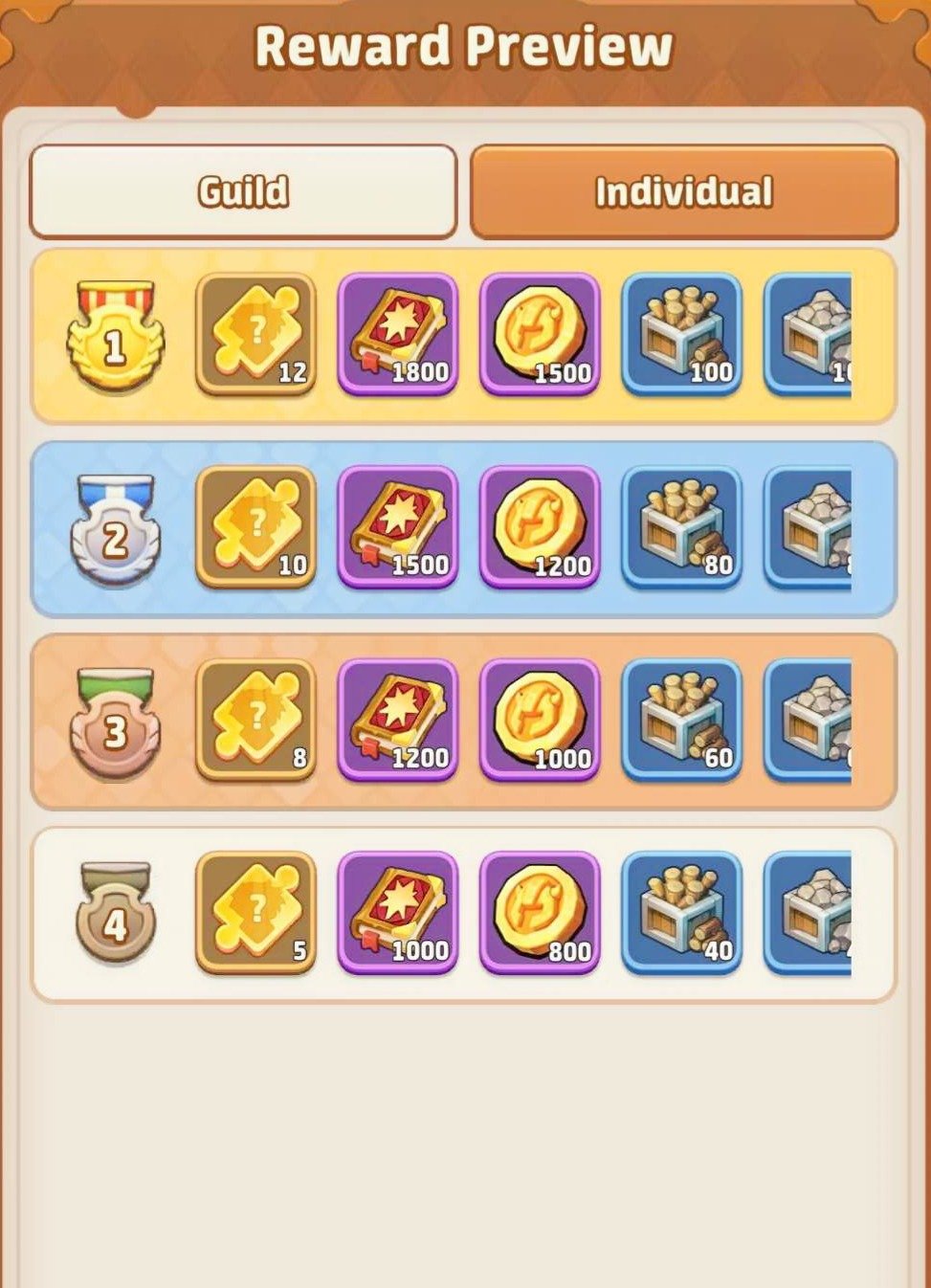View the 1800 red book reward
Image resolution: width=931 pixels, height=1288 pixels.
397,334
